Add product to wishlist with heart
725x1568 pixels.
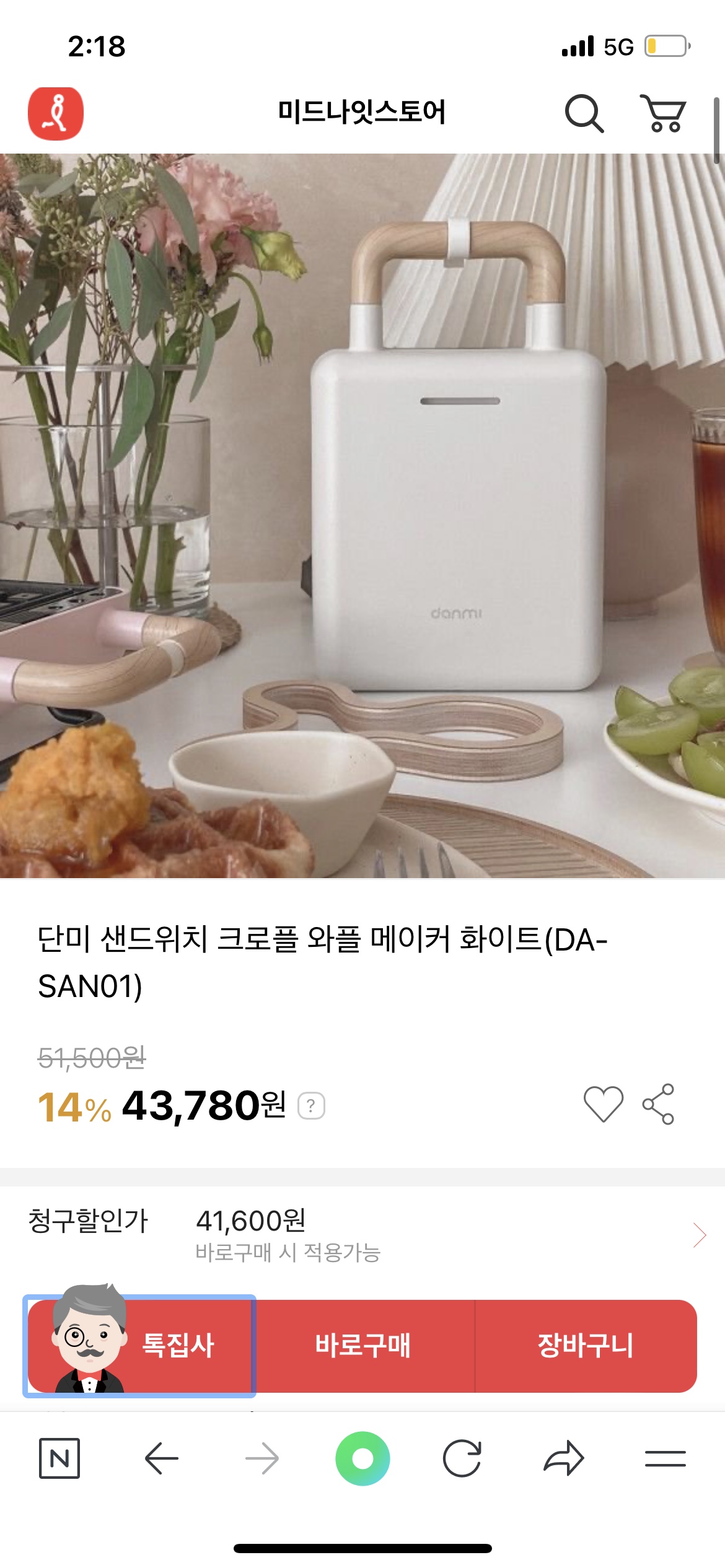(x=603, y=1104)
